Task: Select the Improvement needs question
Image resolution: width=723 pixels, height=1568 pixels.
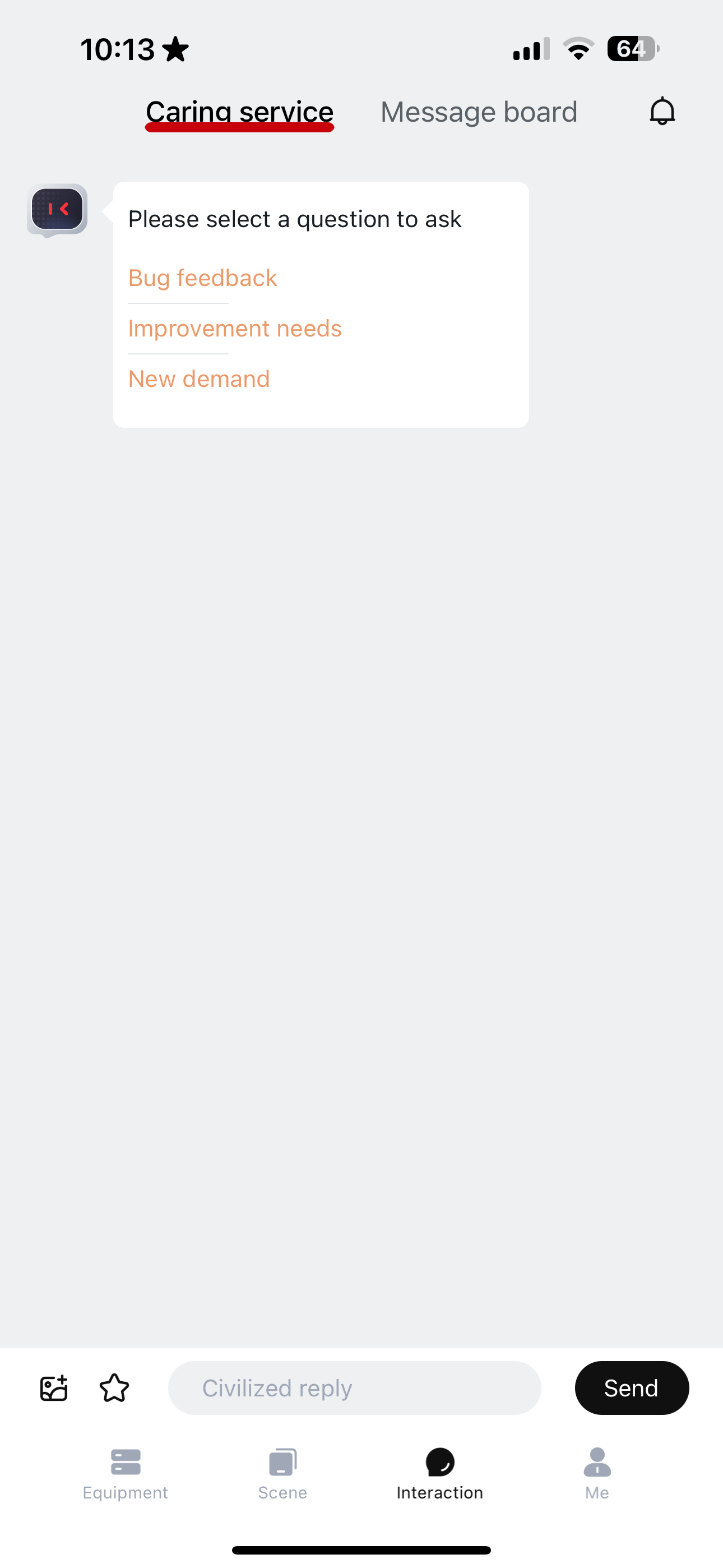Action: pyautogui.click(x=235, y=329)
